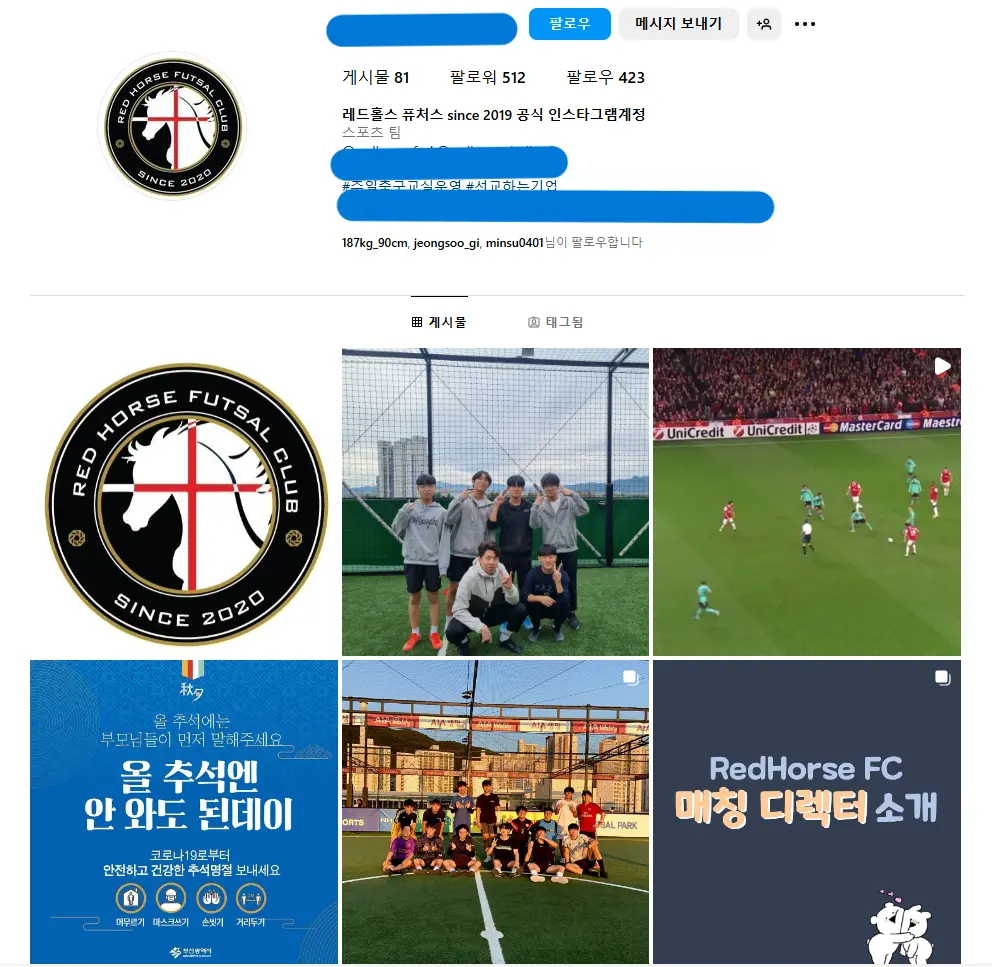Switch to the 게시물 tab
The width and height of the screenshot is (992, 967).
coord(439,322)
